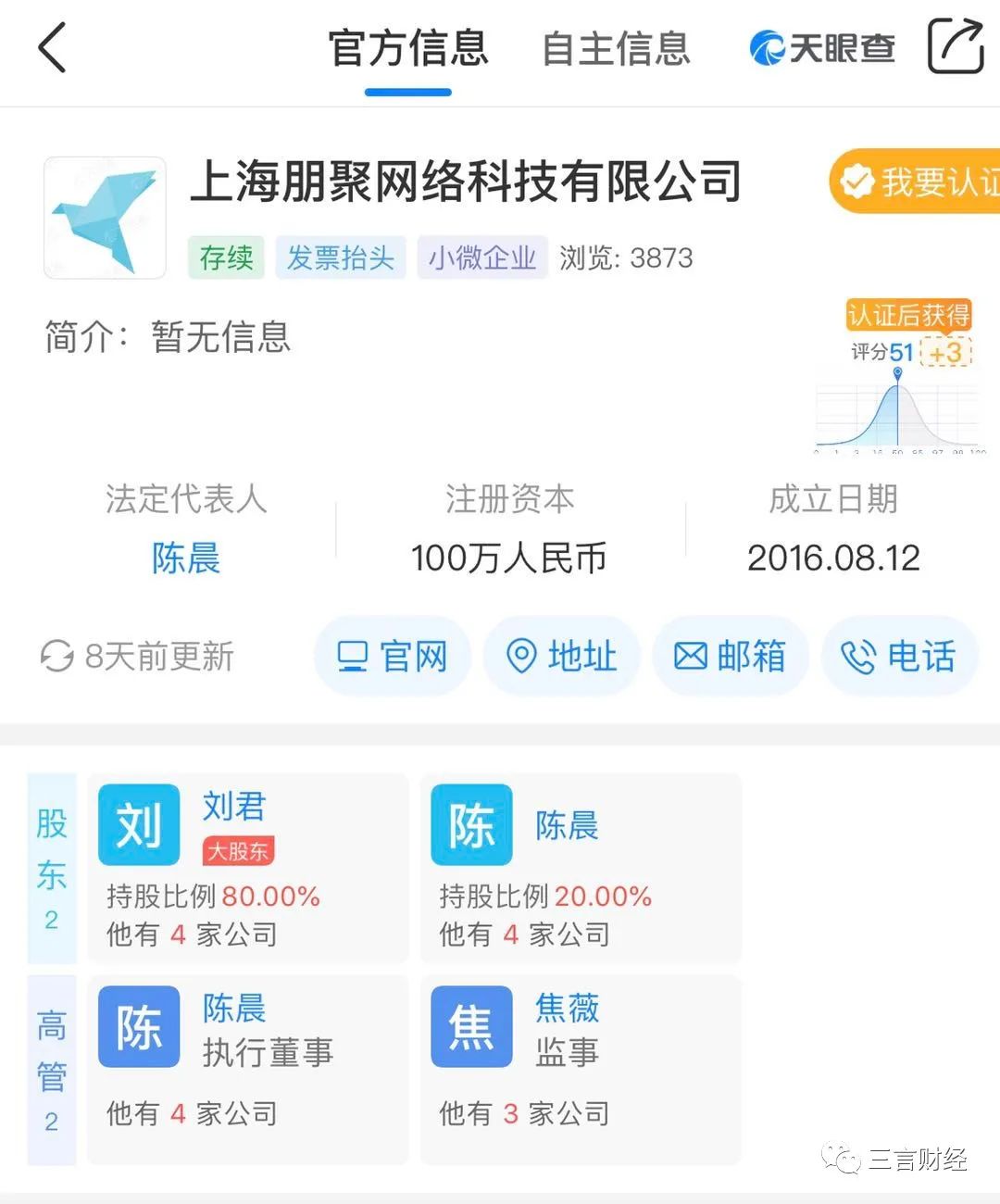This screenshot has height=1204, width=1000.
Task: Go back using the top-left arrow
Action: [x=53, y=48]
